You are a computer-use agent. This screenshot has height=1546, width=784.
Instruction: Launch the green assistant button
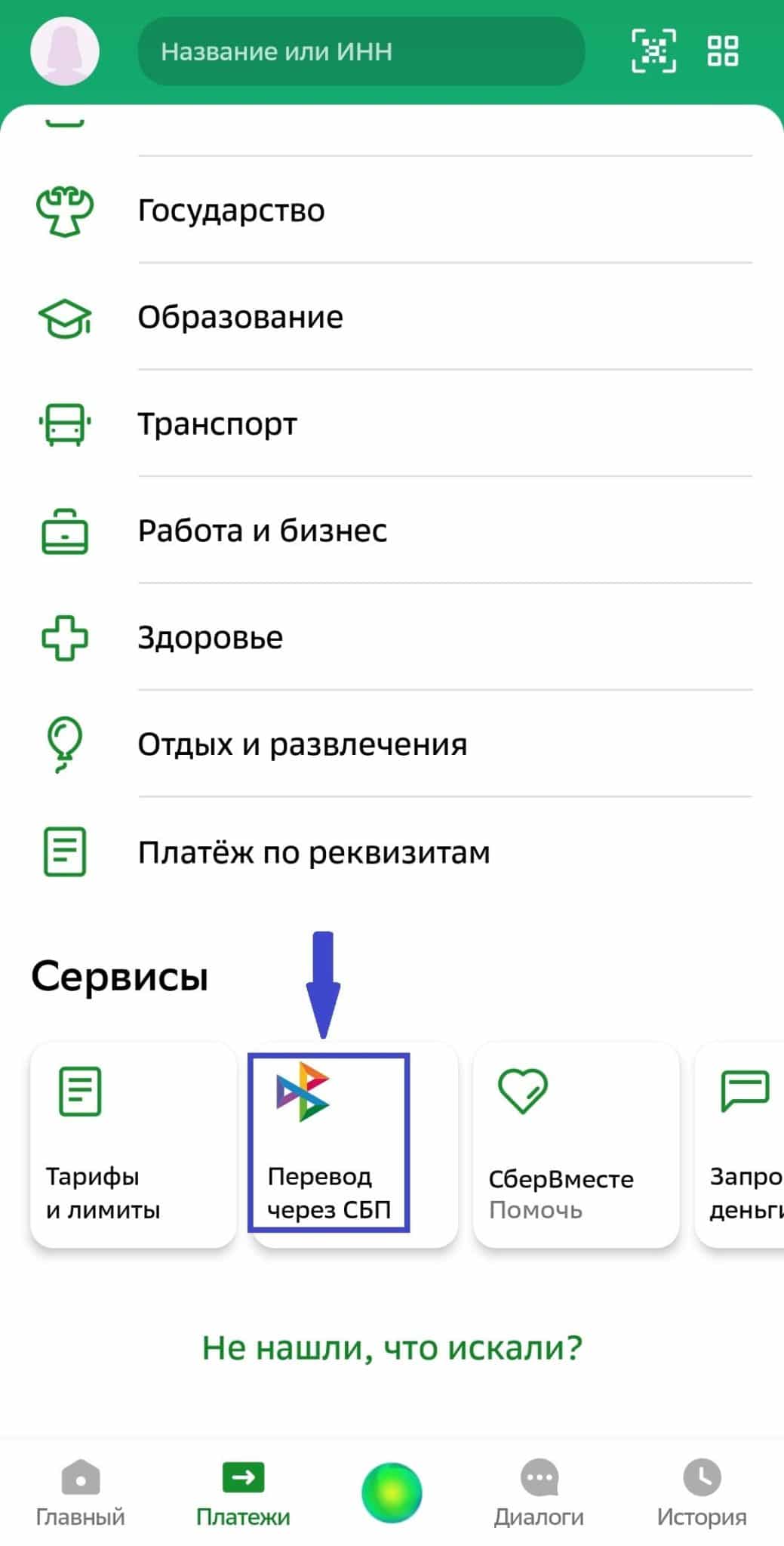pos(392,1492)
